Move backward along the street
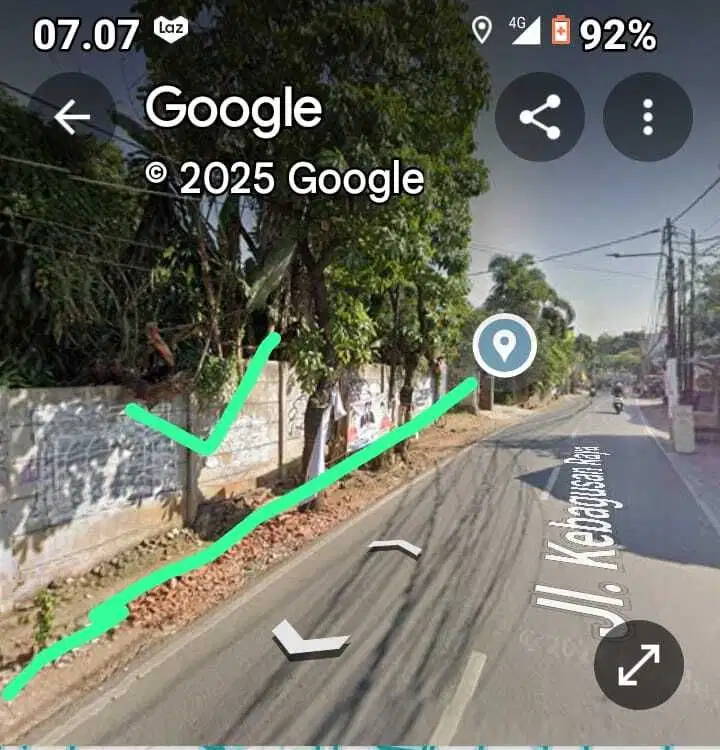This screenshot has width=720, height=750. (x=308, y=639)
